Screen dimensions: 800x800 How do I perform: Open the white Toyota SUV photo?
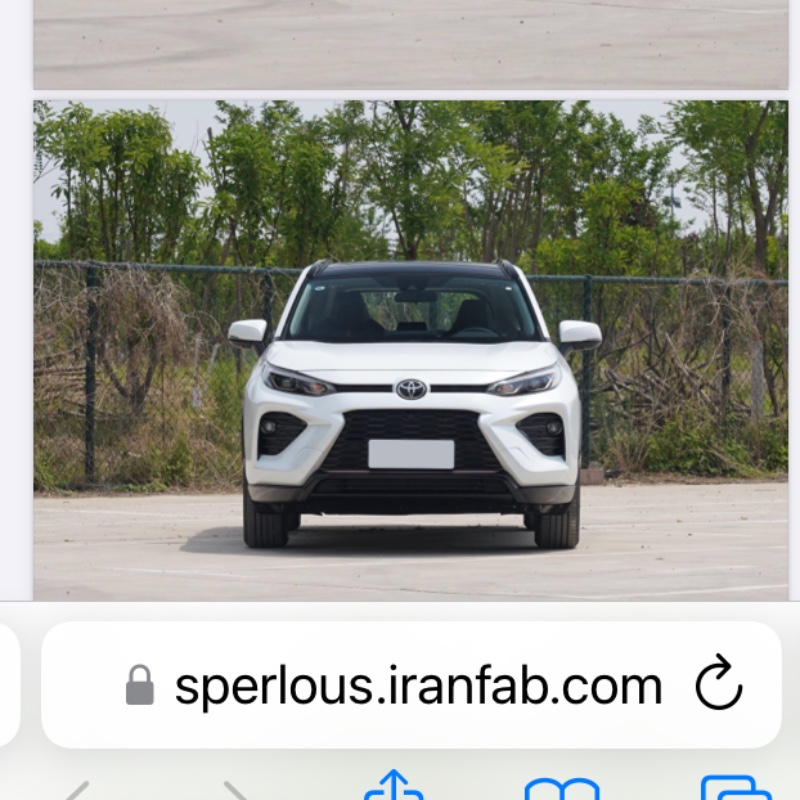(x=410, y=350)
